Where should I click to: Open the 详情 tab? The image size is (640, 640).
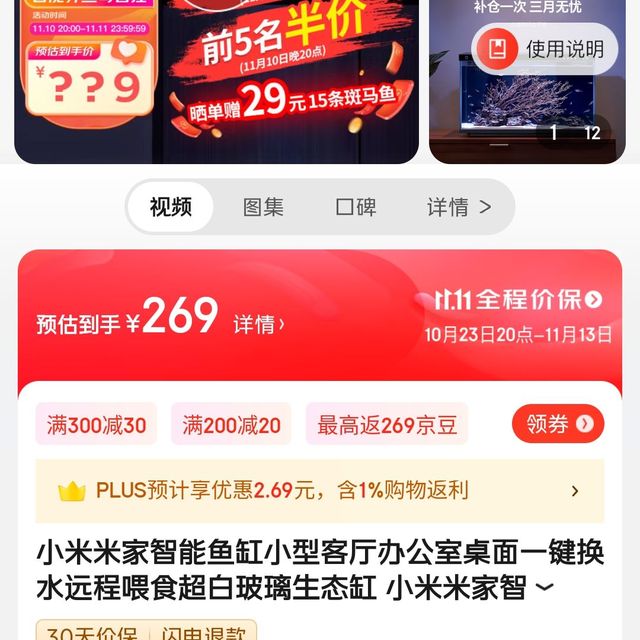pyautogui.click(x=459, y=208)
